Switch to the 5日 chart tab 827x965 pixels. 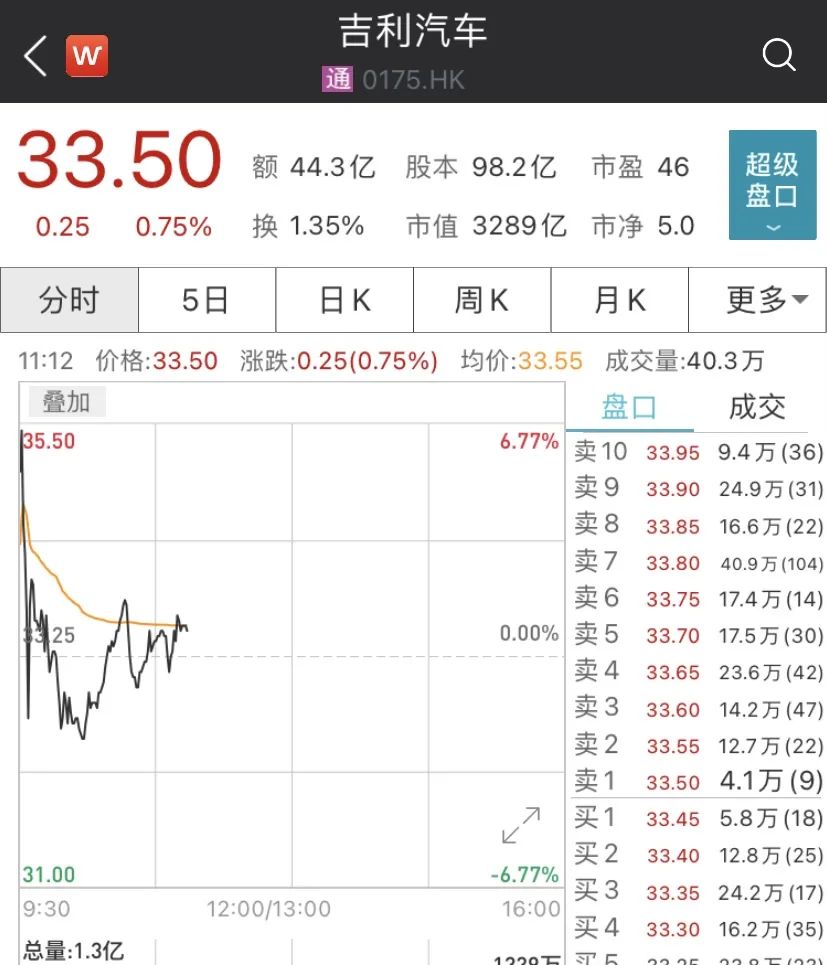click(x=206, y=300)
